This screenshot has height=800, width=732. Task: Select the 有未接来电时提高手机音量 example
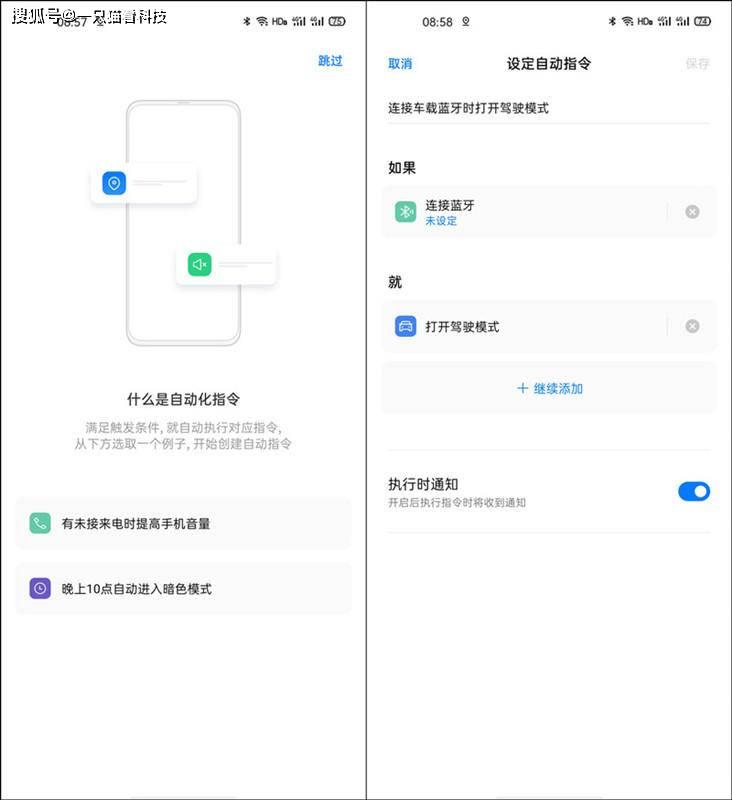tap(183, 523)
